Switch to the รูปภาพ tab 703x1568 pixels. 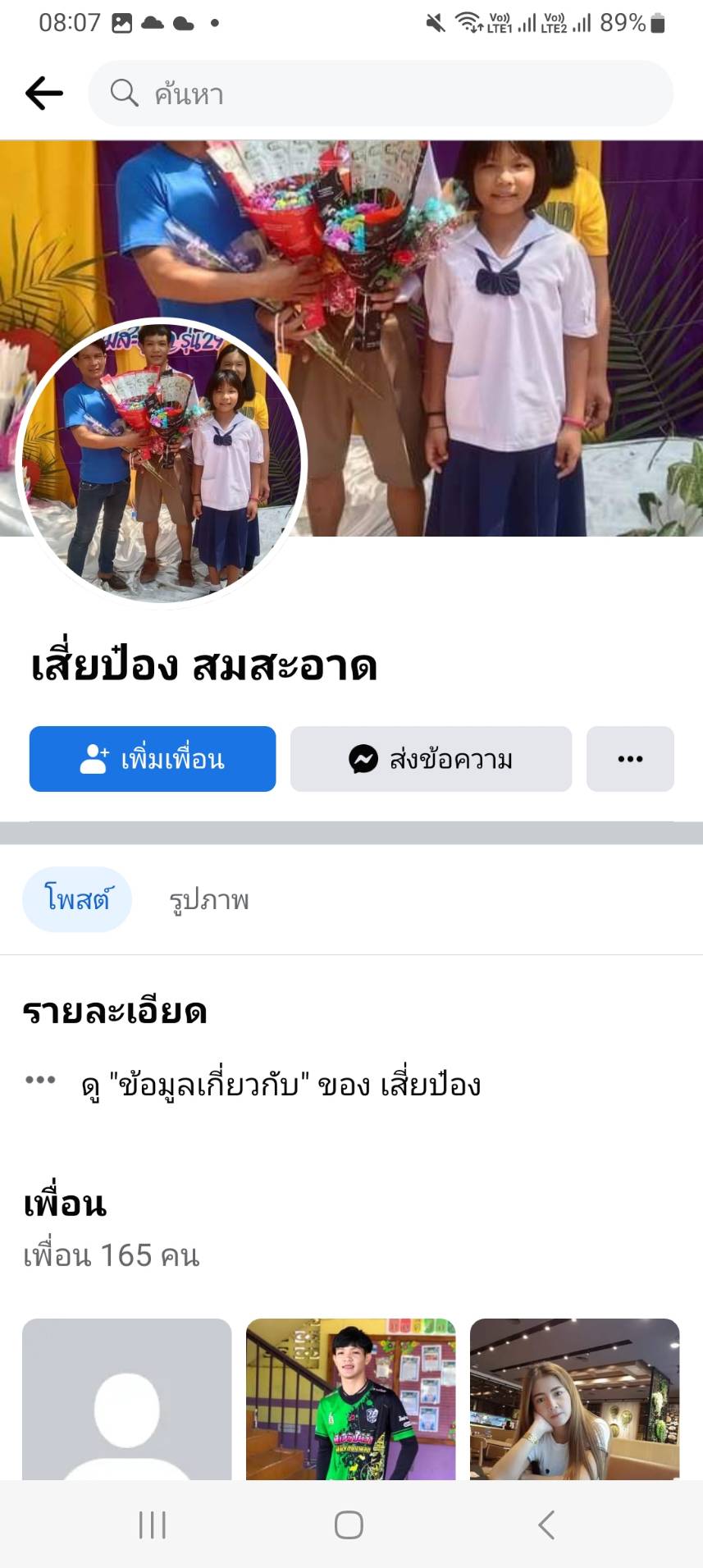tap(209, 900)
